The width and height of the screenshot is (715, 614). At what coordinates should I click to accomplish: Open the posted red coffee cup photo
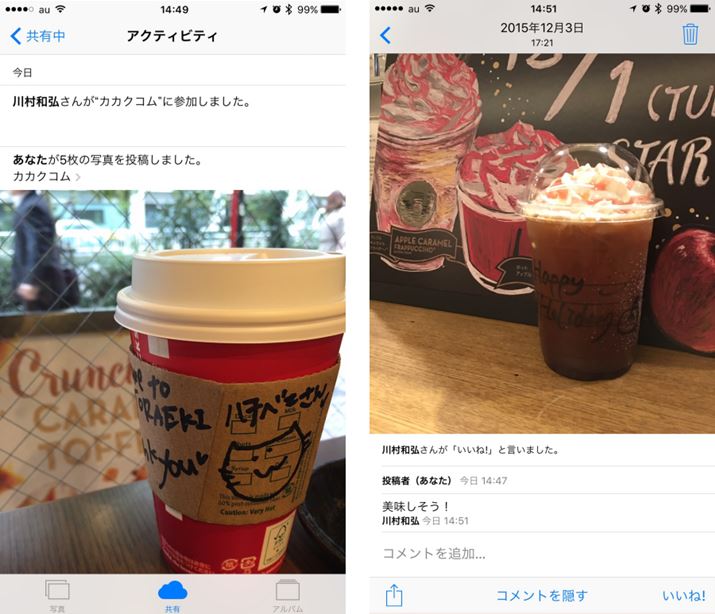click(x=173, y=380)
